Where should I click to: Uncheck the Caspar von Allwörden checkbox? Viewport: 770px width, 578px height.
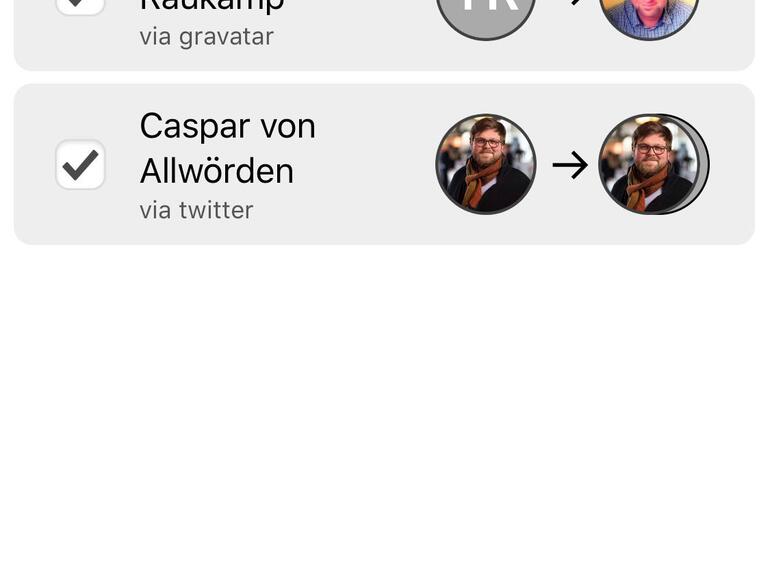point(80,164)
